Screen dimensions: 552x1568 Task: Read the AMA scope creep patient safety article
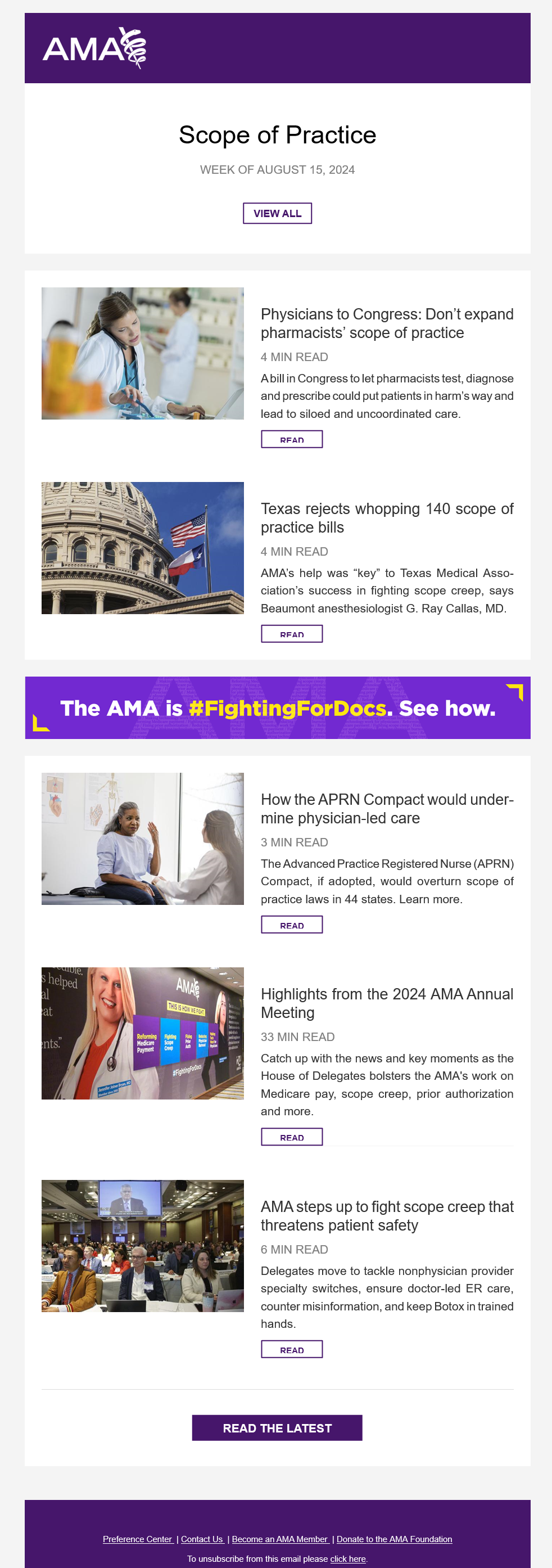292,1349
